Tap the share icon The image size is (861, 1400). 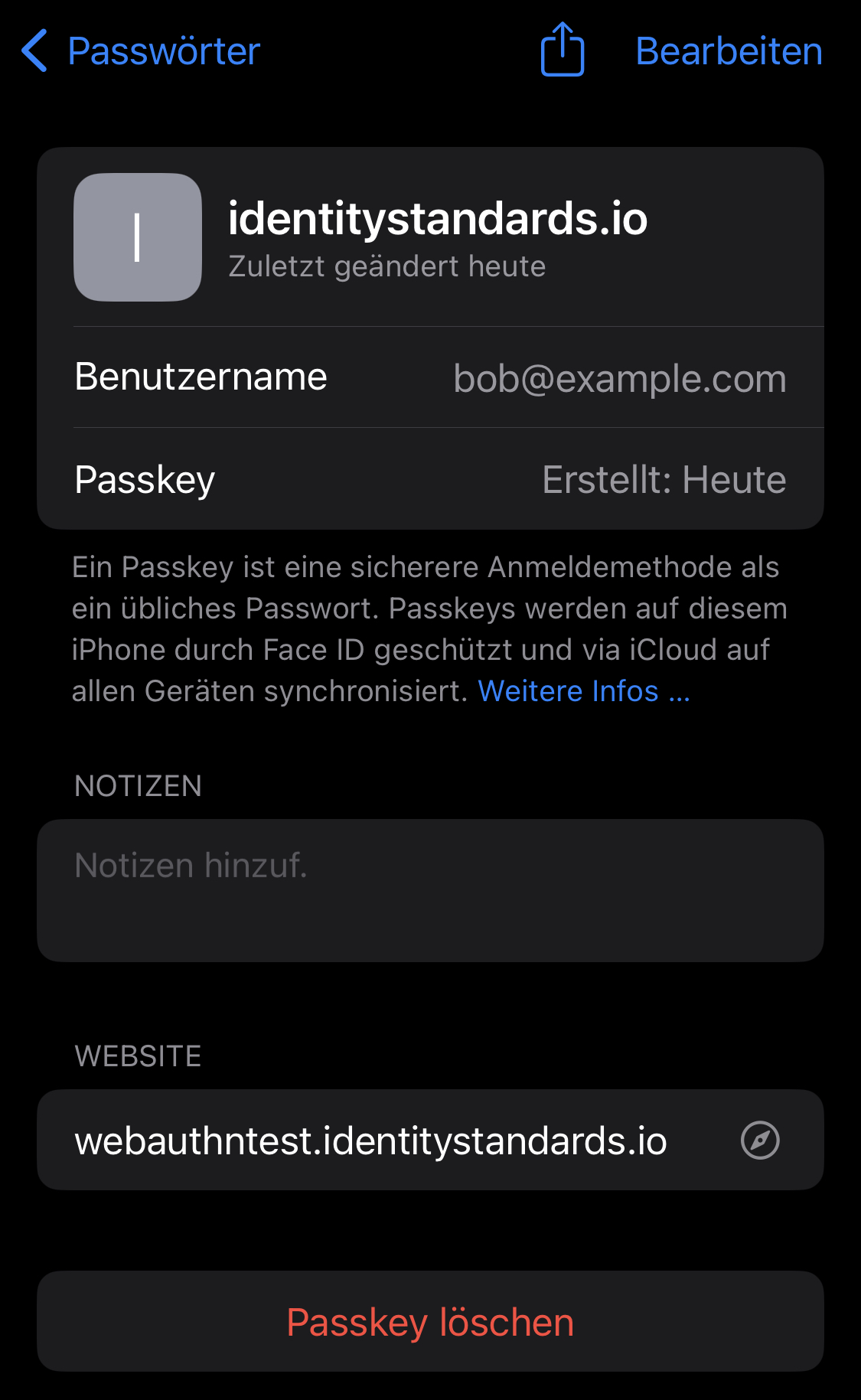[x=563, y=50]
